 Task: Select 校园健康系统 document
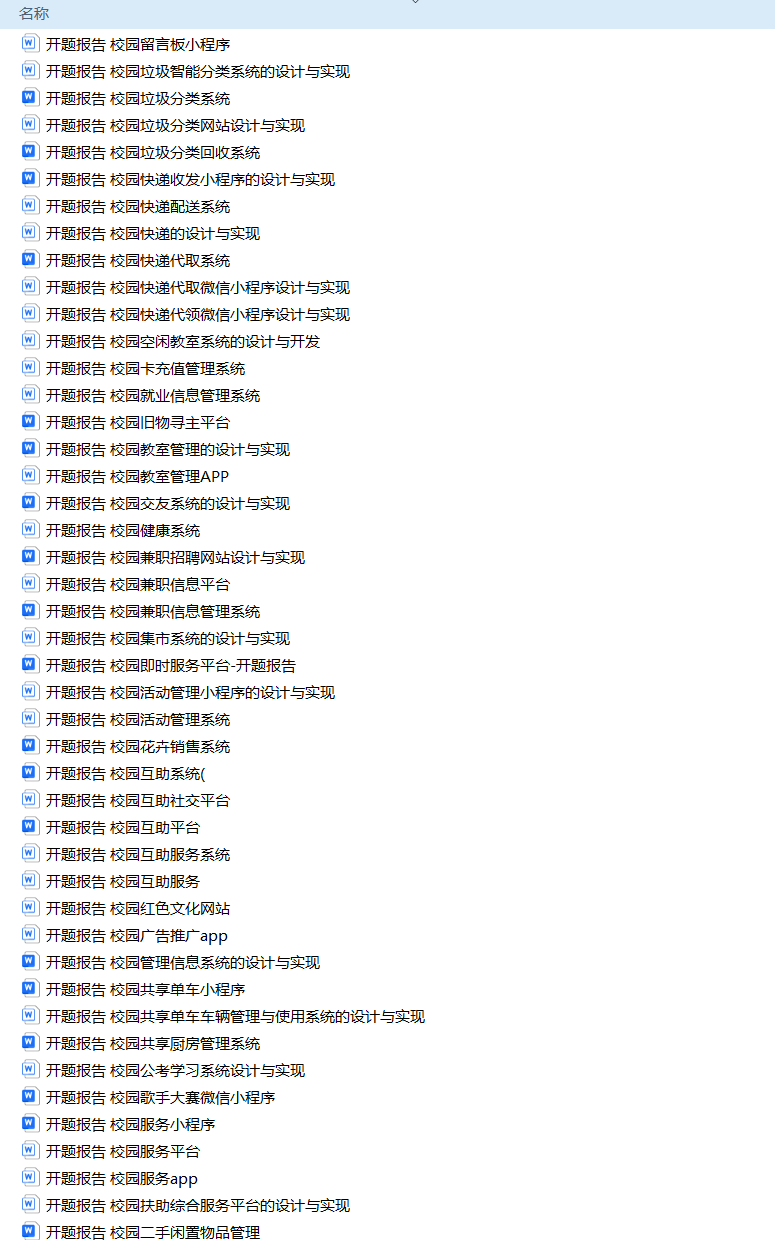coord(123,530)
